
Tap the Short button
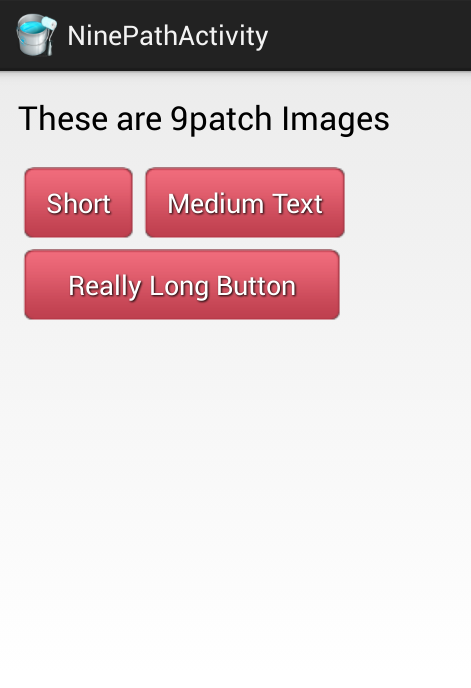tap(79, 203)
